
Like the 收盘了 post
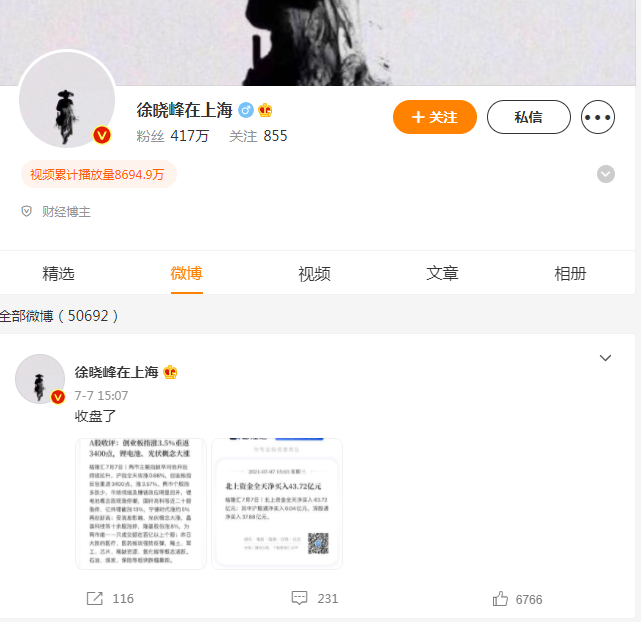coord(517,598)
